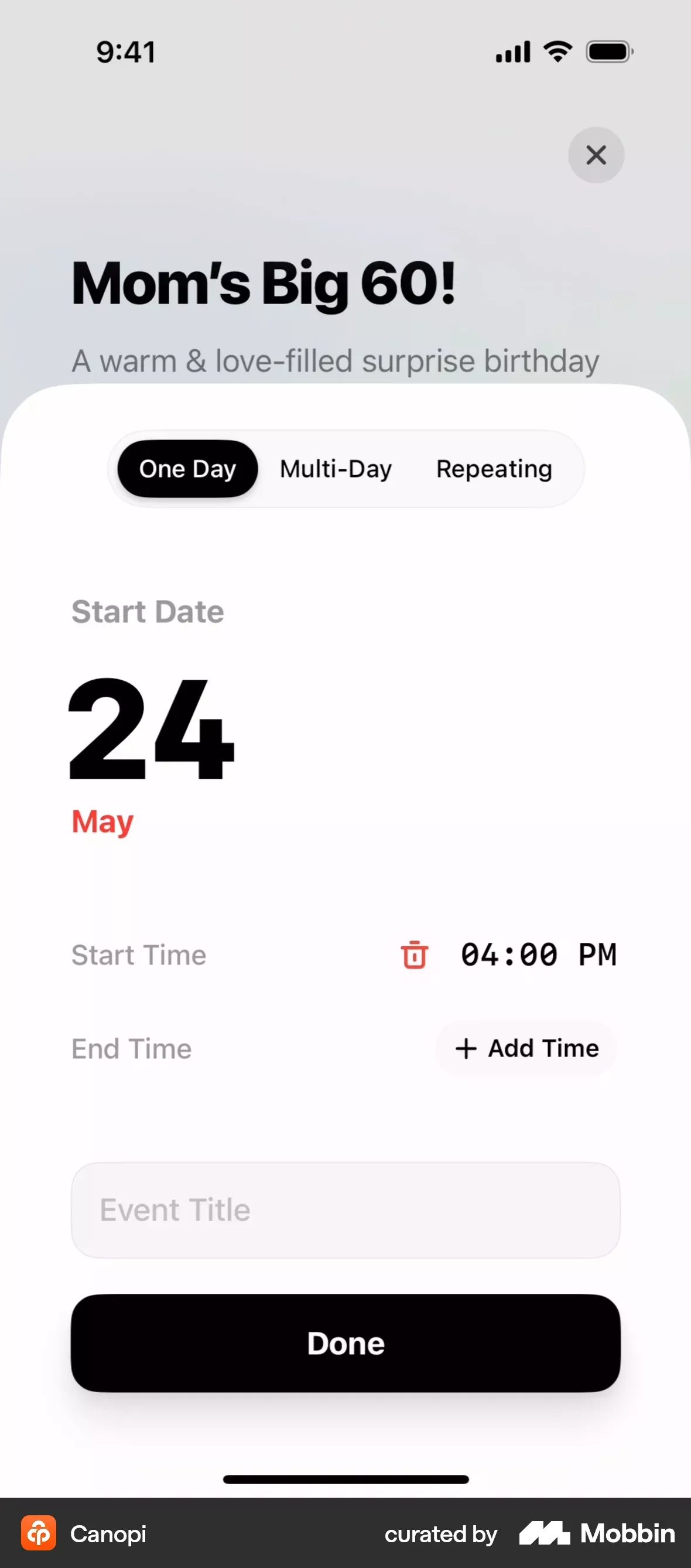691x1568 pixels.
Task: Close the event editor with the X
Action: pyautogui.click(x=596, y=155)
